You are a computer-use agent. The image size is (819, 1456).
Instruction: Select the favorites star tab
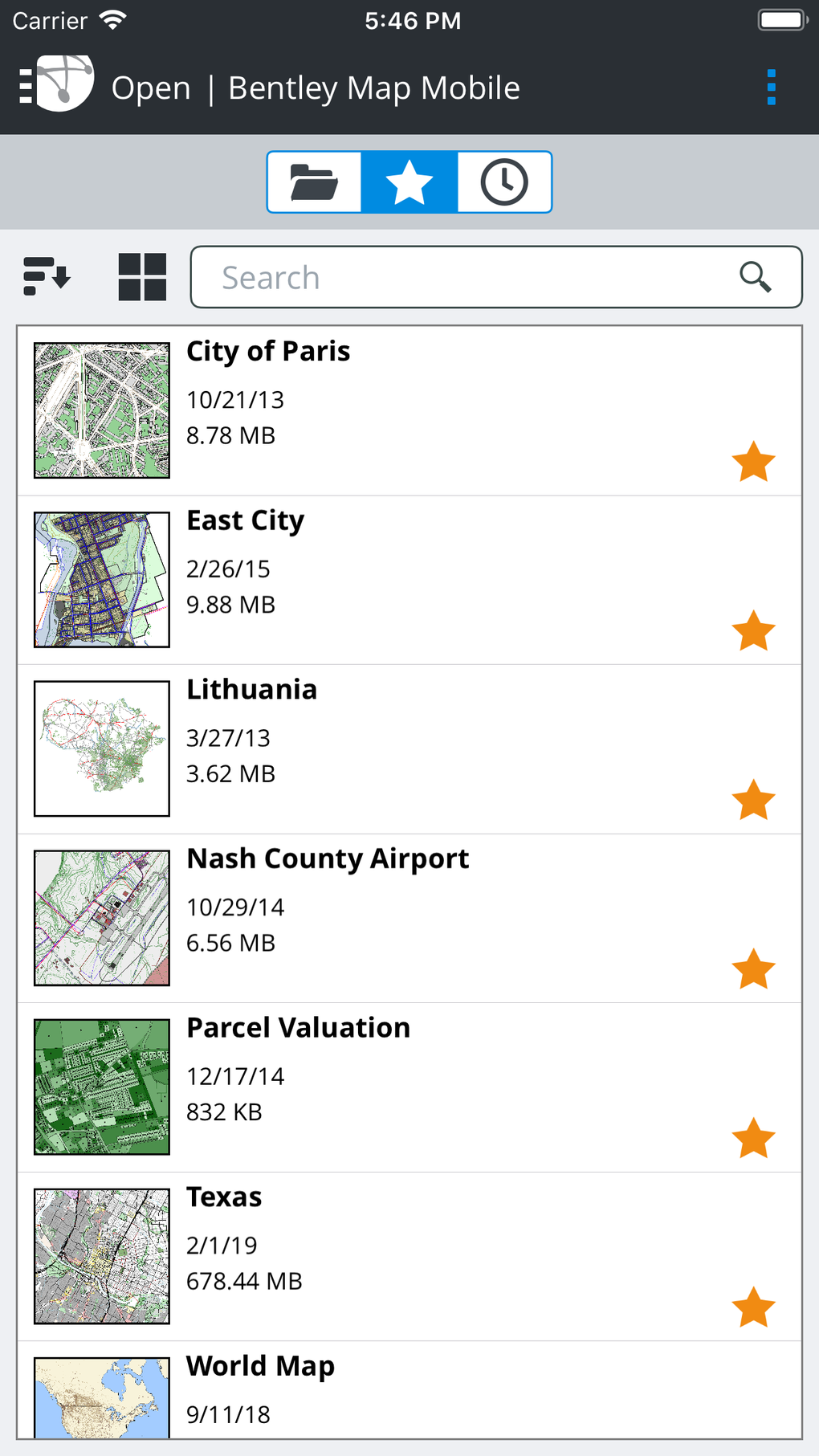409,182
